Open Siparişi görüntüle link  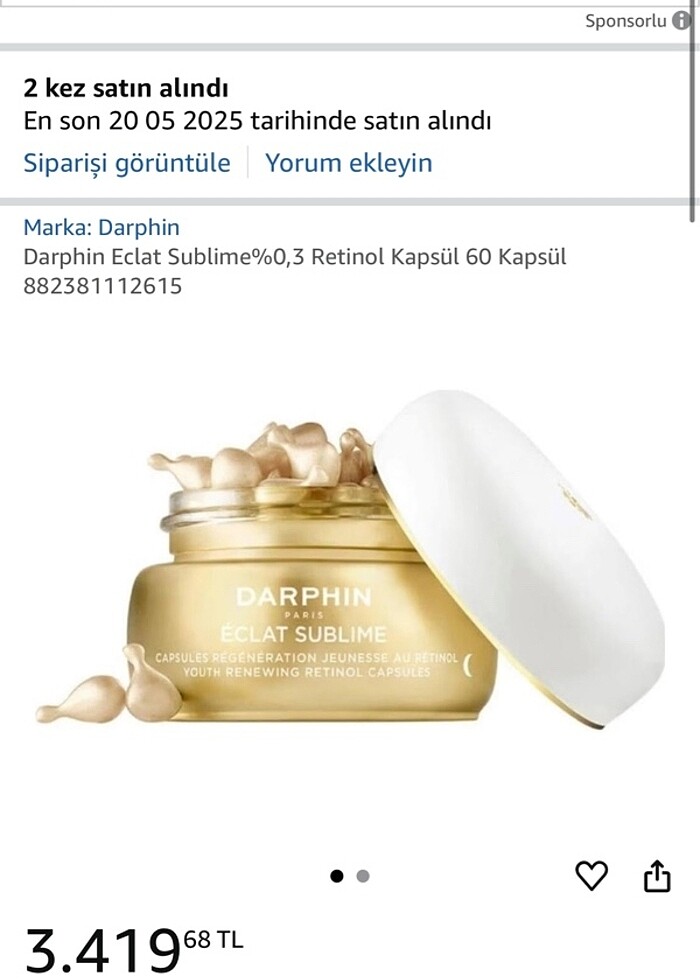[x=127, y=163]
